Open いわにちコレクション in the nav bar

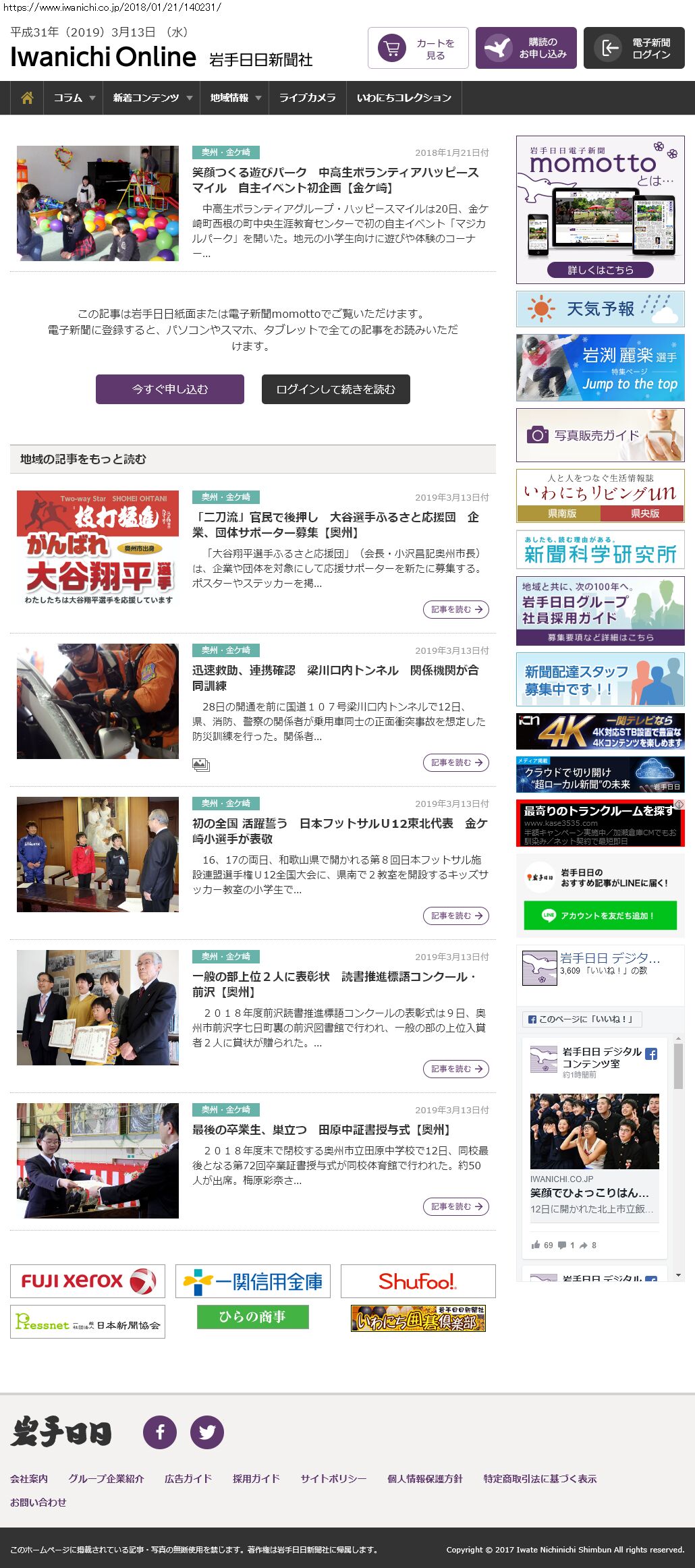pos(404,98)
